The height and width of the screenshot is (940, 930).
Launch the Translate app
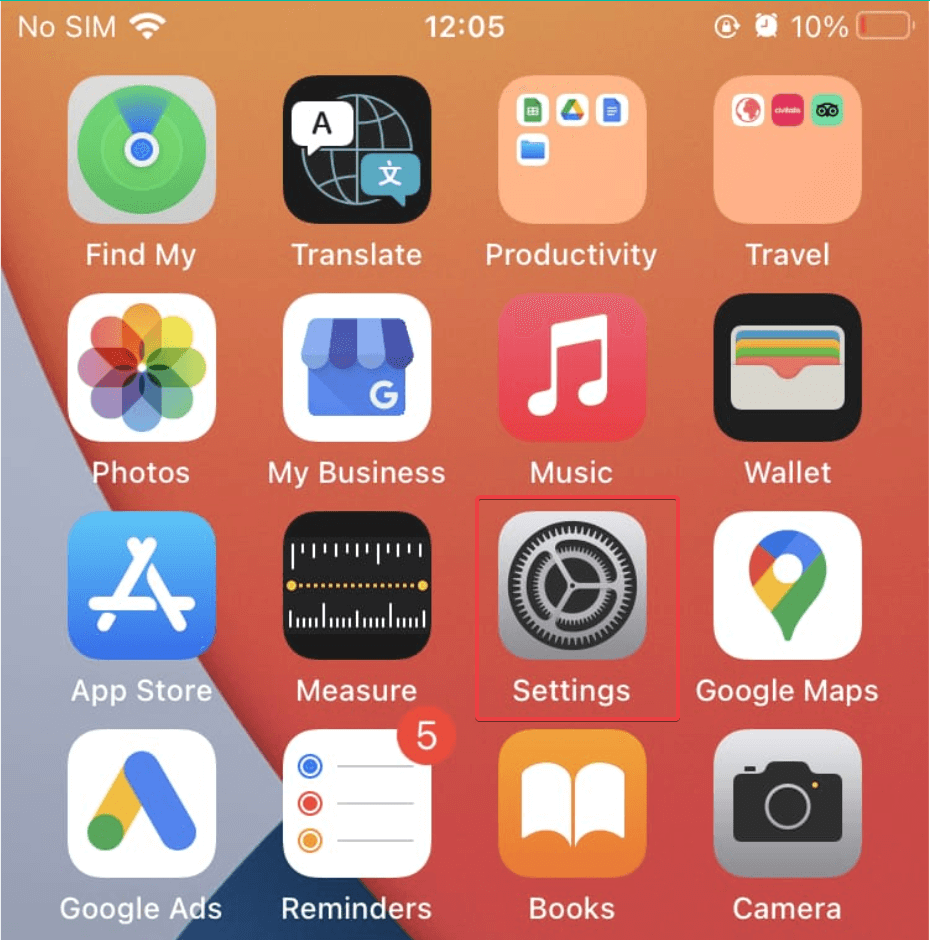tap(356, 150)
